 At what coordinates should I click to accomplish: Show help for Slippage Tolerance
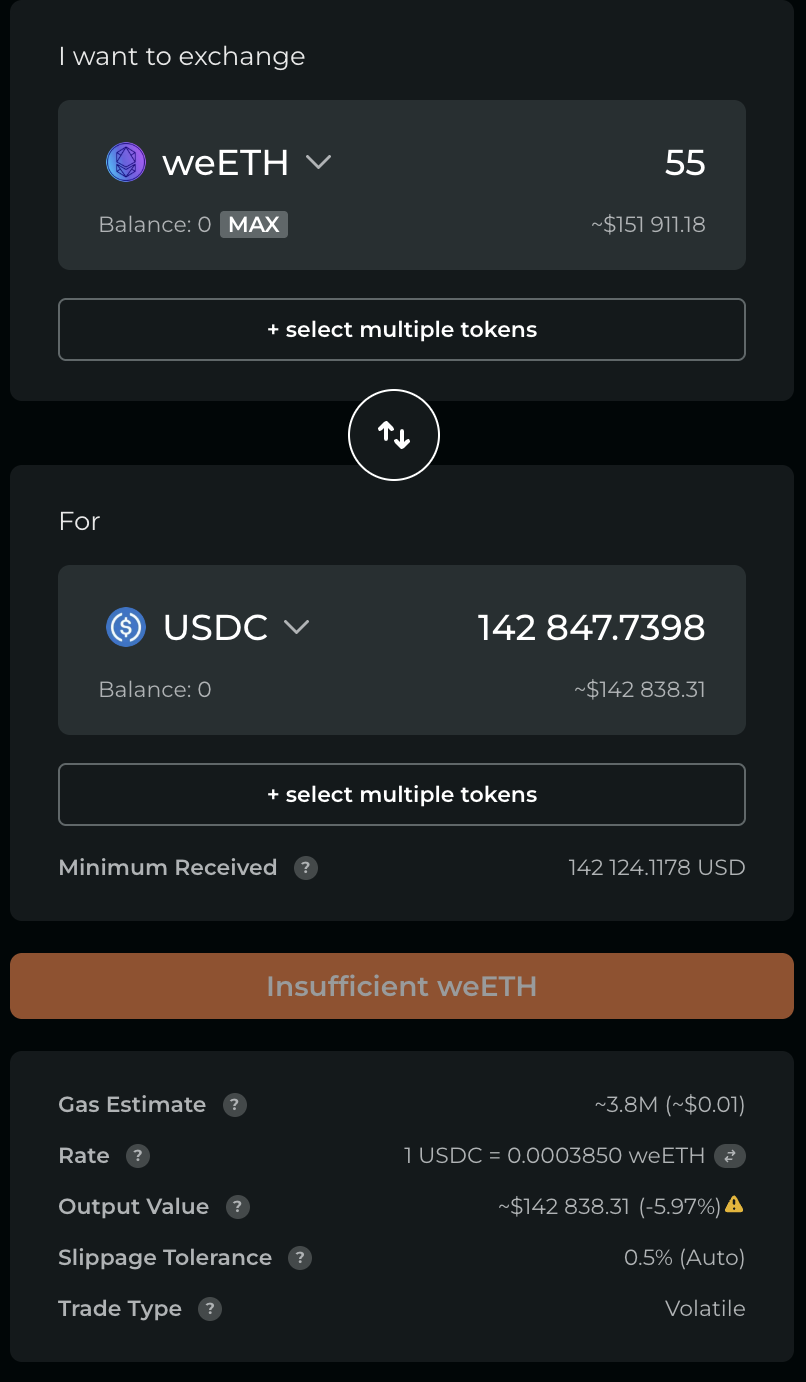click(x=300, y=1258)
